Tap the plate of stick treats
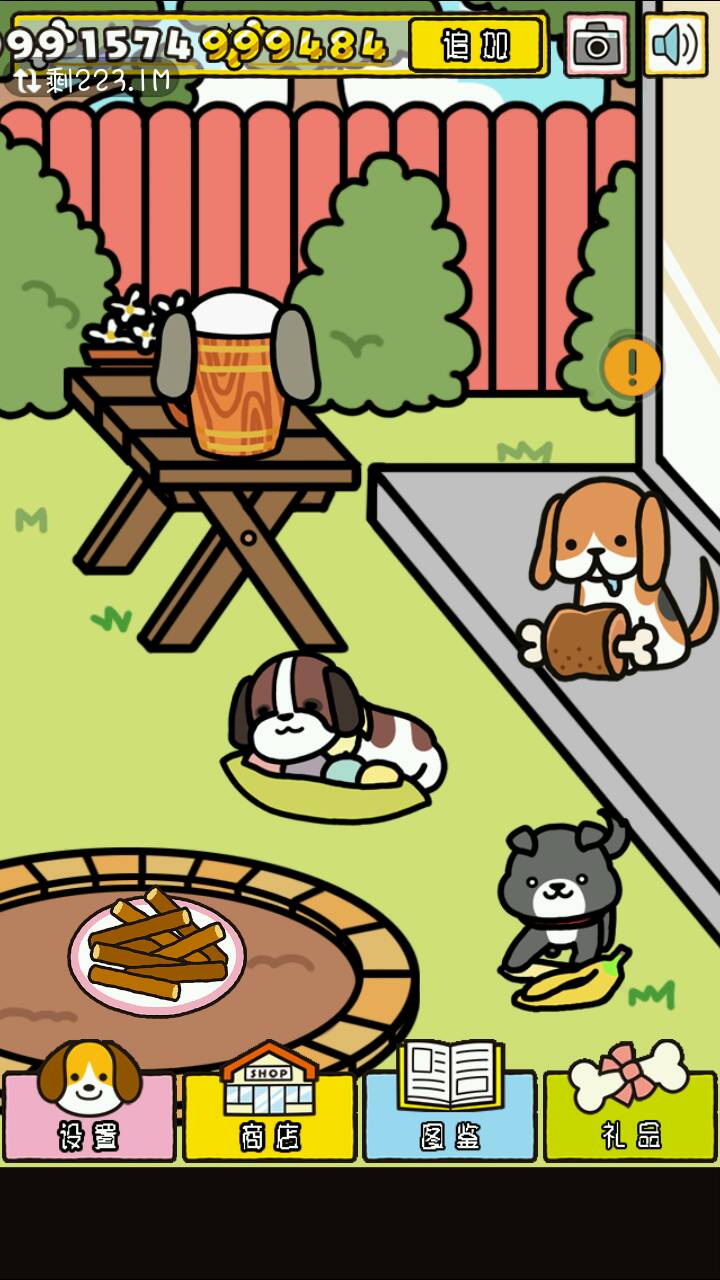This screenshot has height=1280, width=720. point(157,952)
